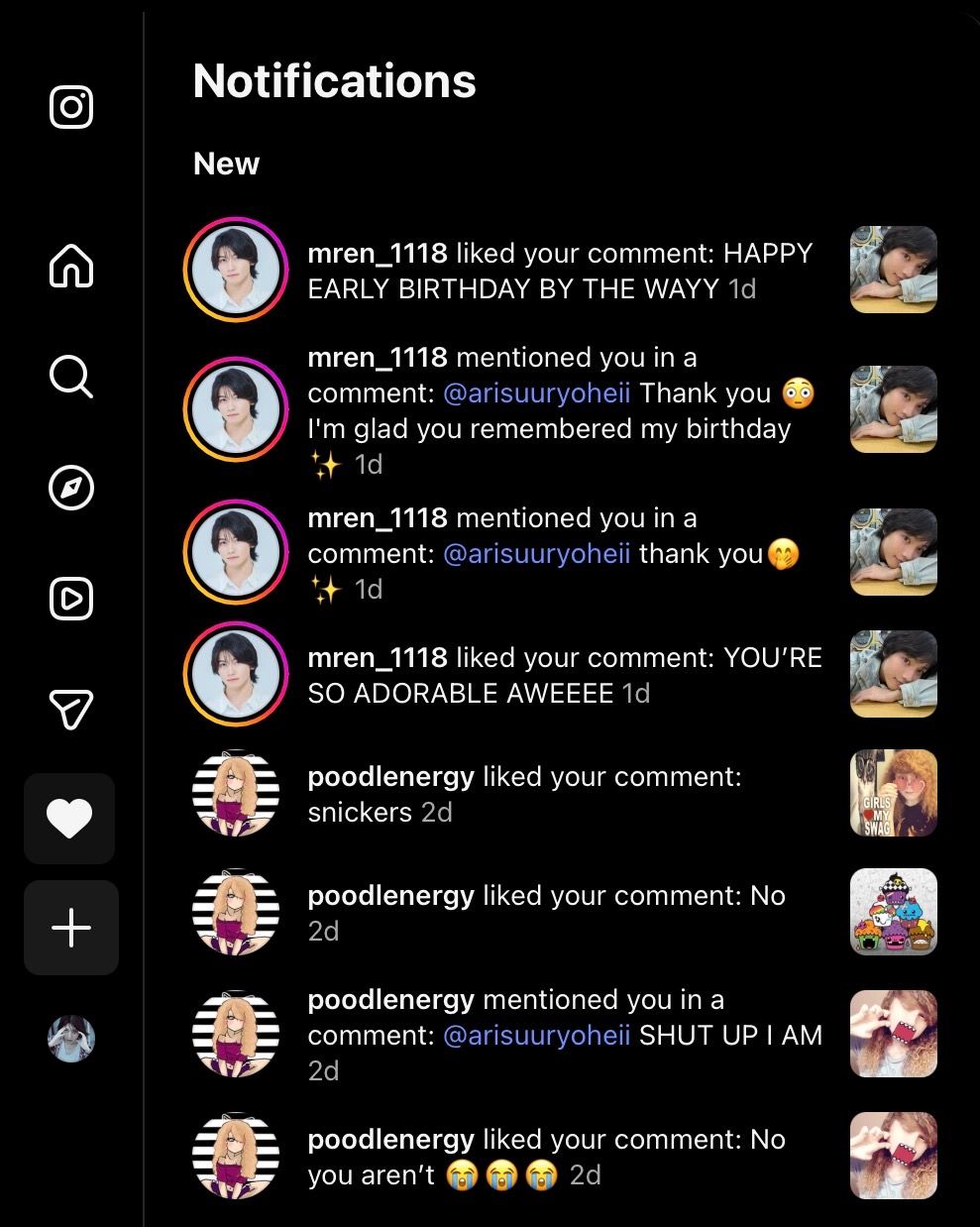Open the Explore compass
This screenshot has width=980, height=1227.
click(71, 488)
